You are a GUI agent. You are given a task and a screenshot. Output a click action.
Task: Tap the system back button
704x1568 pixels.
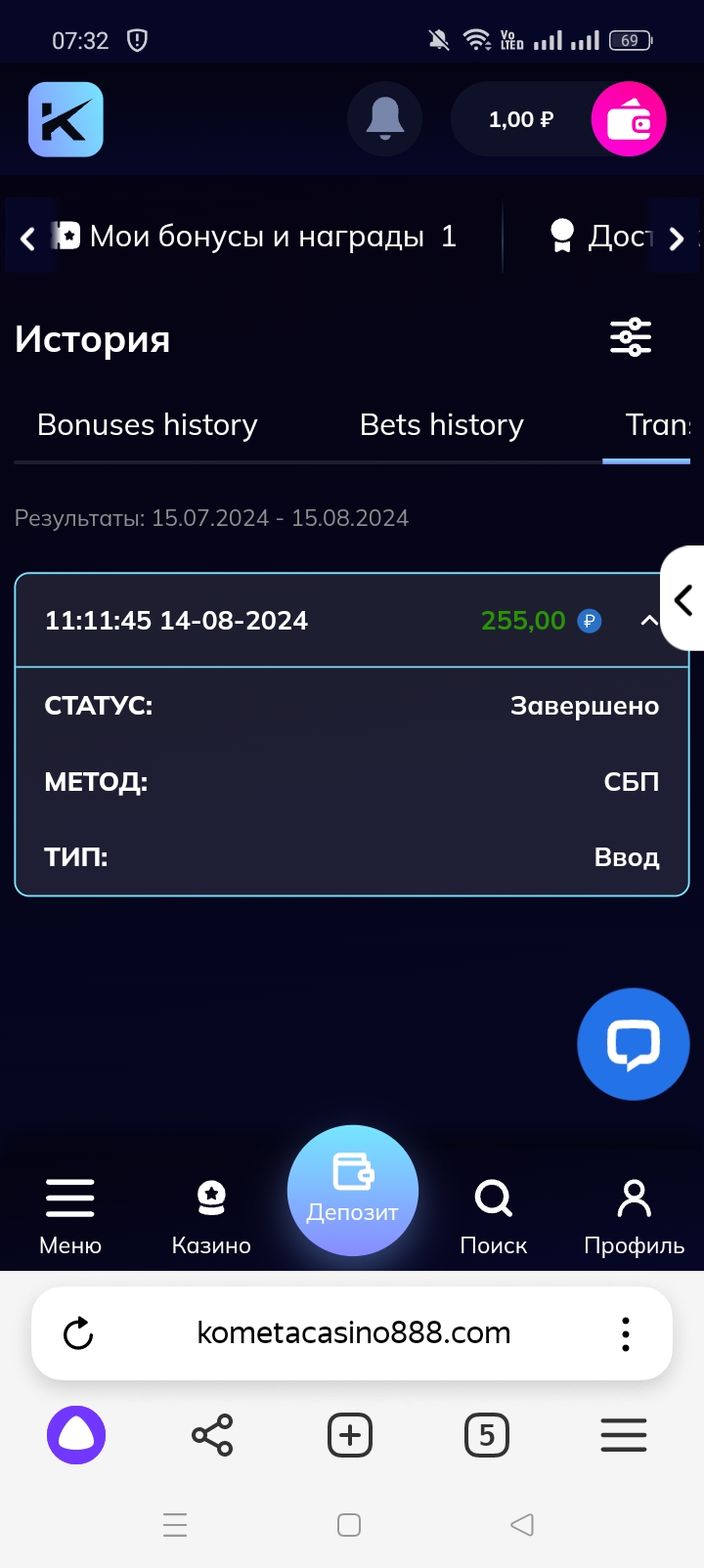[522, 1525]
